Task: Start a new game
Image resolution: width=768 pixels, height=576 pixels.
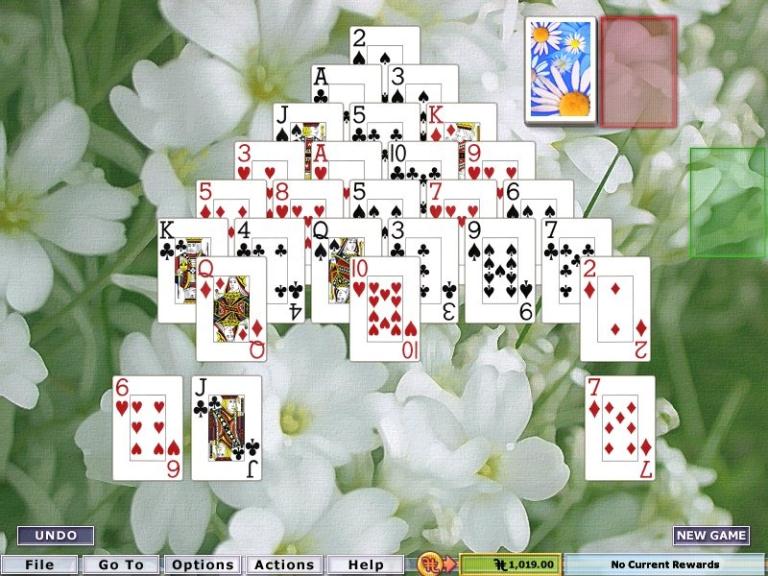Action: [711, 536]
